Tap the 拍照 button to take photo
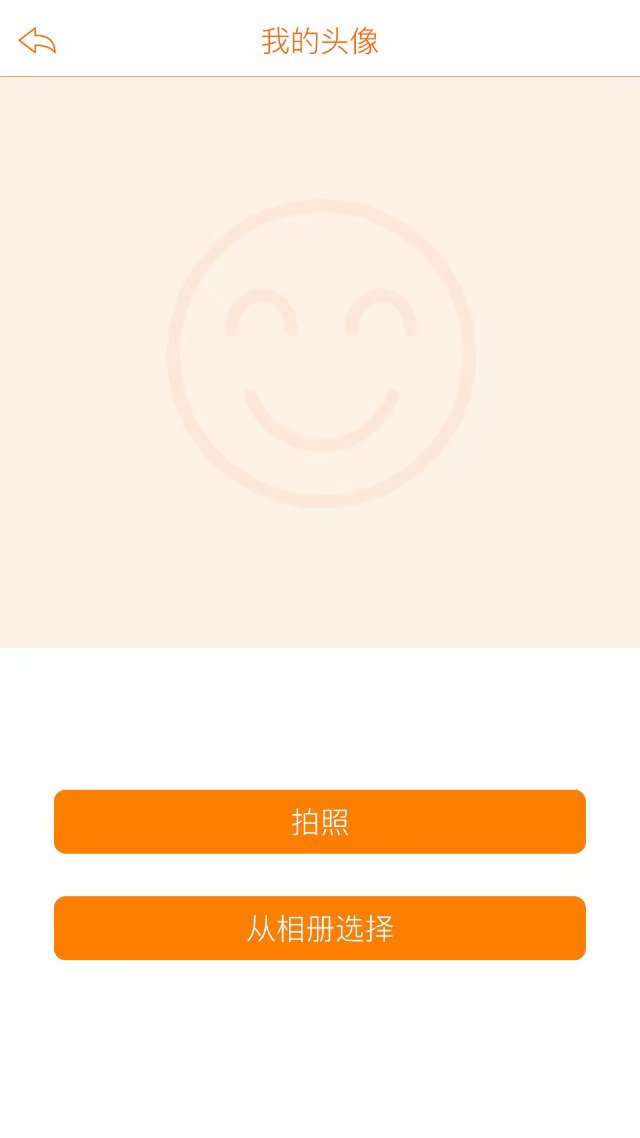Image resolution: width=640 pixels, height=1138 pixels. pos(320,822)
